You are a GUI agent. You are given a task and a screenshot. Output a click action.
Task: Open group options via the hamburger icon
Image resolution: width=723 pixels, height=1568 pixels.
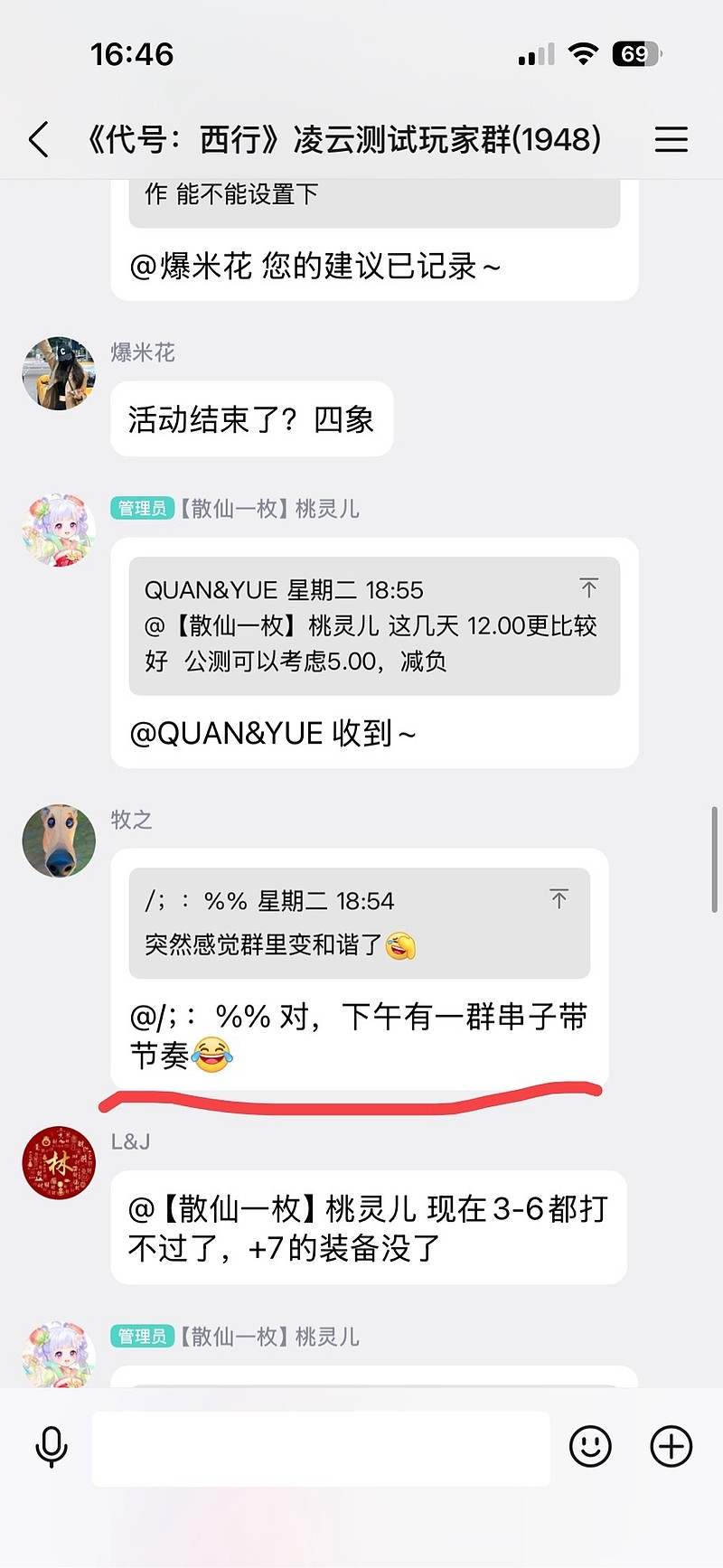[x=671, y=140]
